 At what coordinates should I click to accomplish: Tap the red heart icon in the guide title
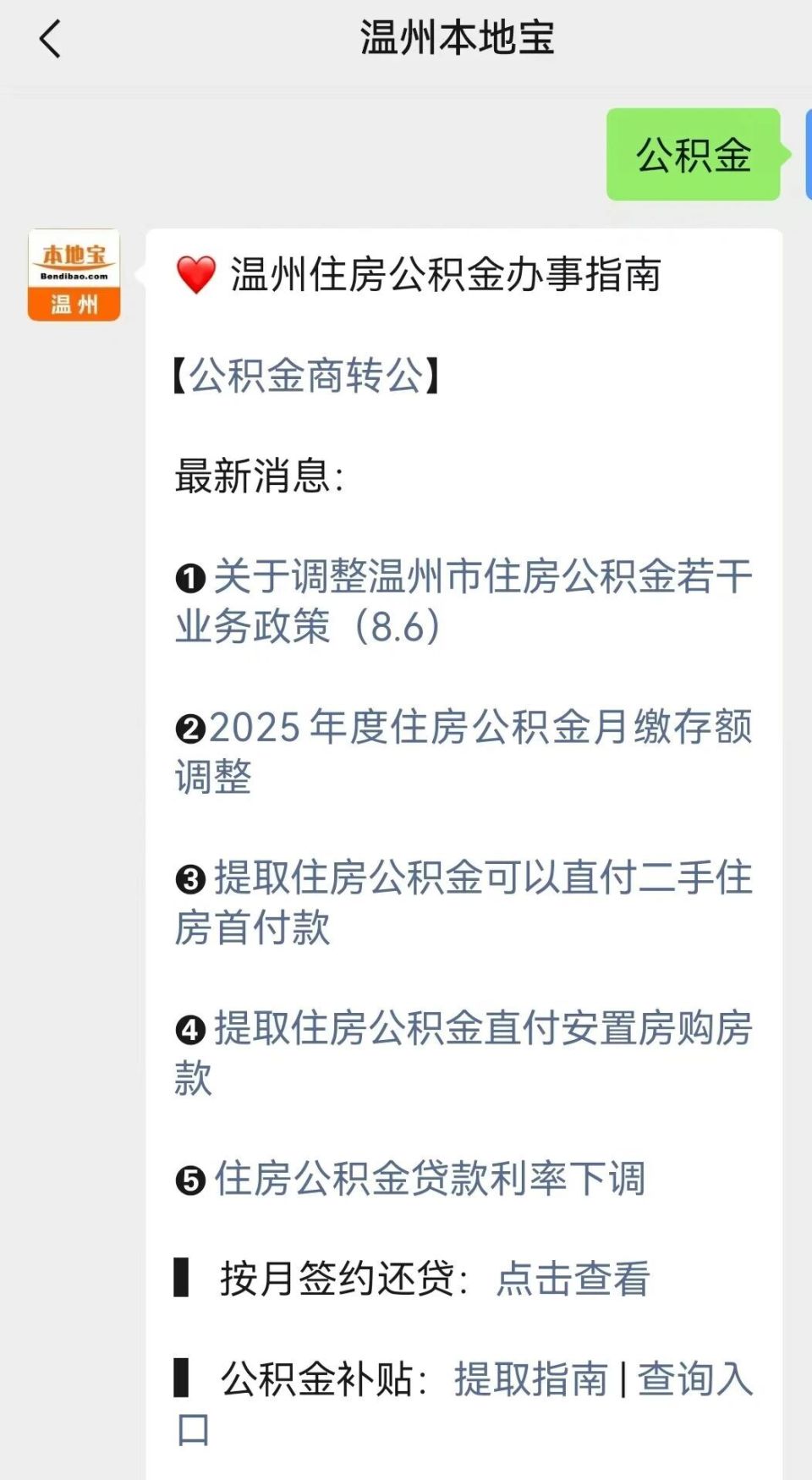pyautogui.click(x=195, y=272)
